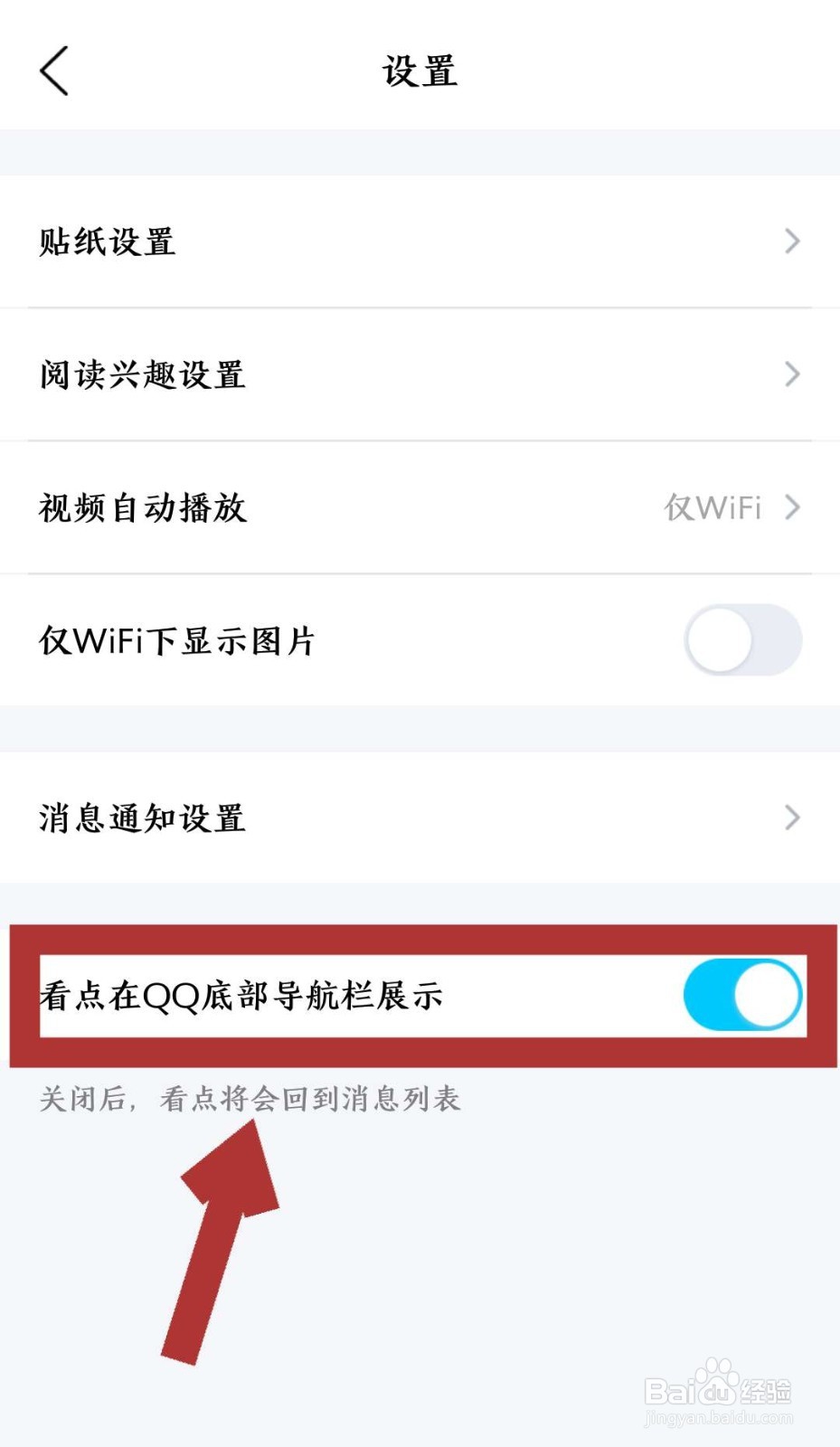Toggle the WiFi-only image display setting

tap(741, 640)
